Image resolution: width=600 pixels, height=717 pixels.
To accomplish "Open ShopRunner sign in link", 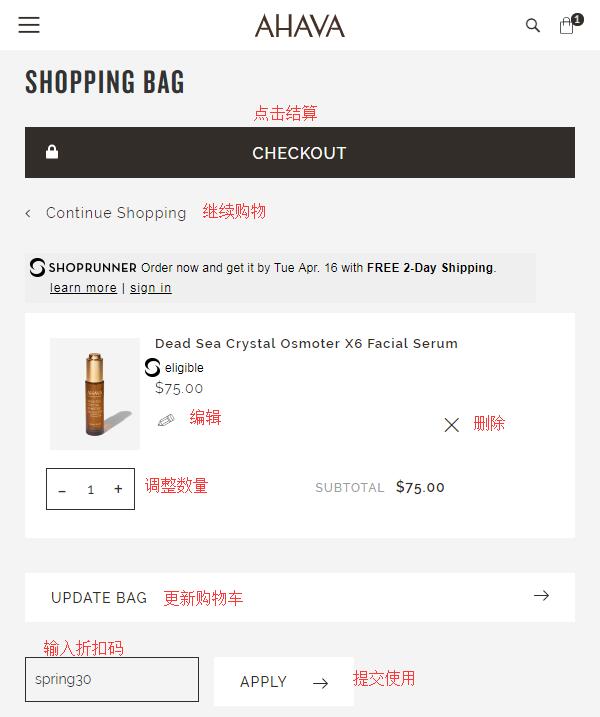I will (150, 288).
